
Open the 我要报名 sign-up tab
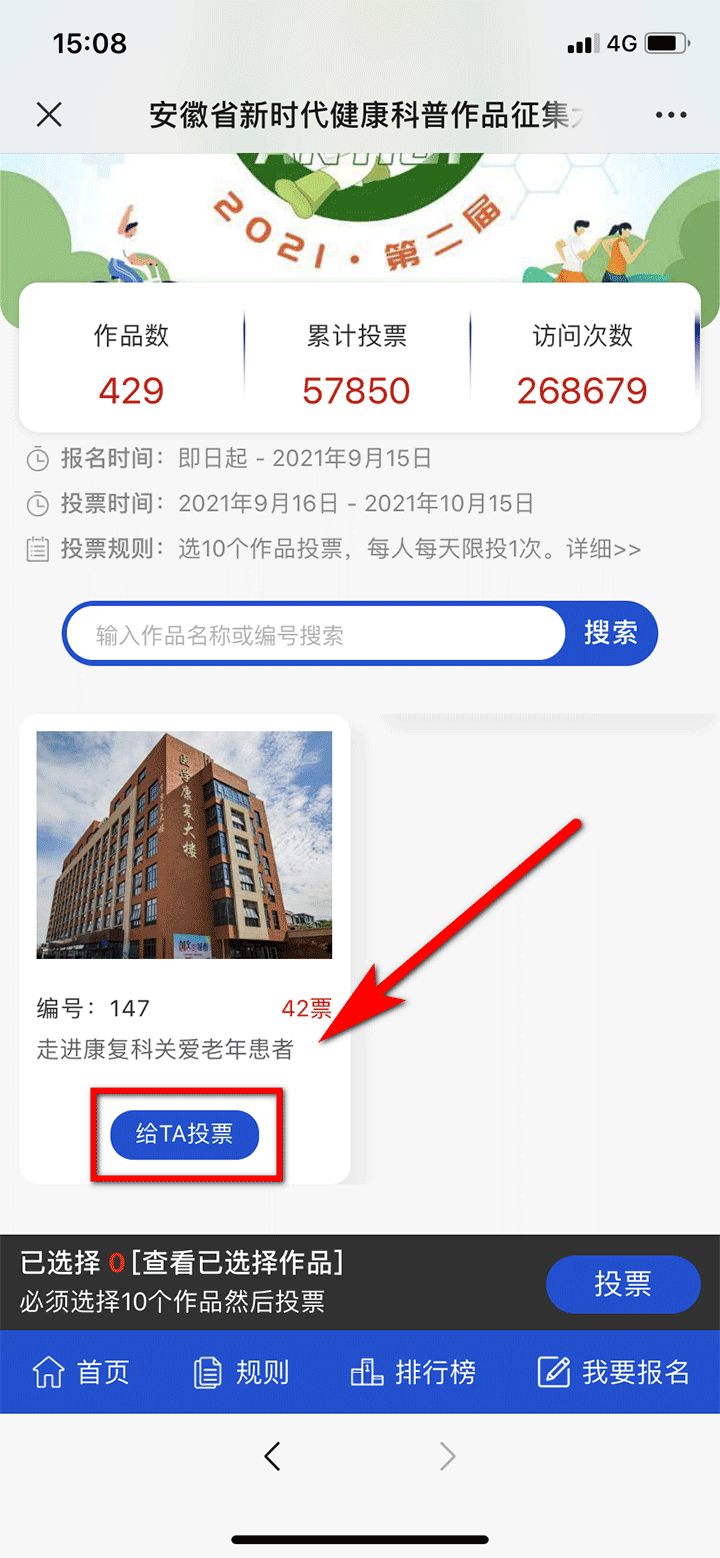[x=613, y=1372]
